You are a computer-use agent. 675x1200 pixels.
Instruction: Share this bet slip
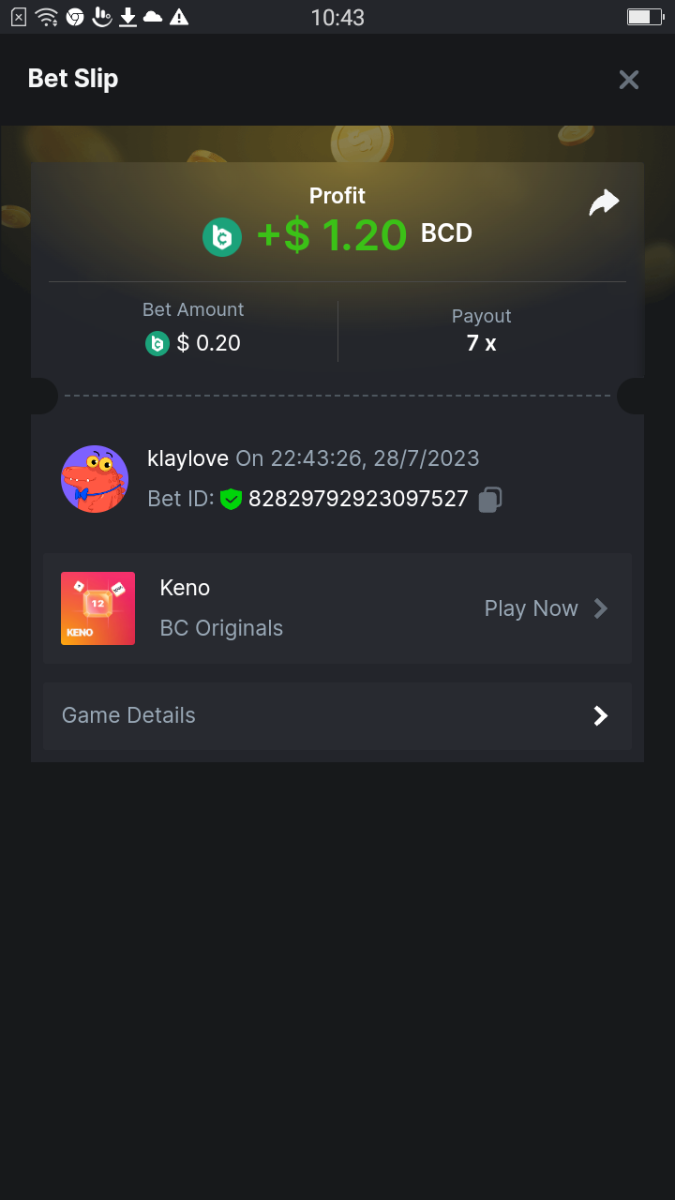[x=604, y=203]
